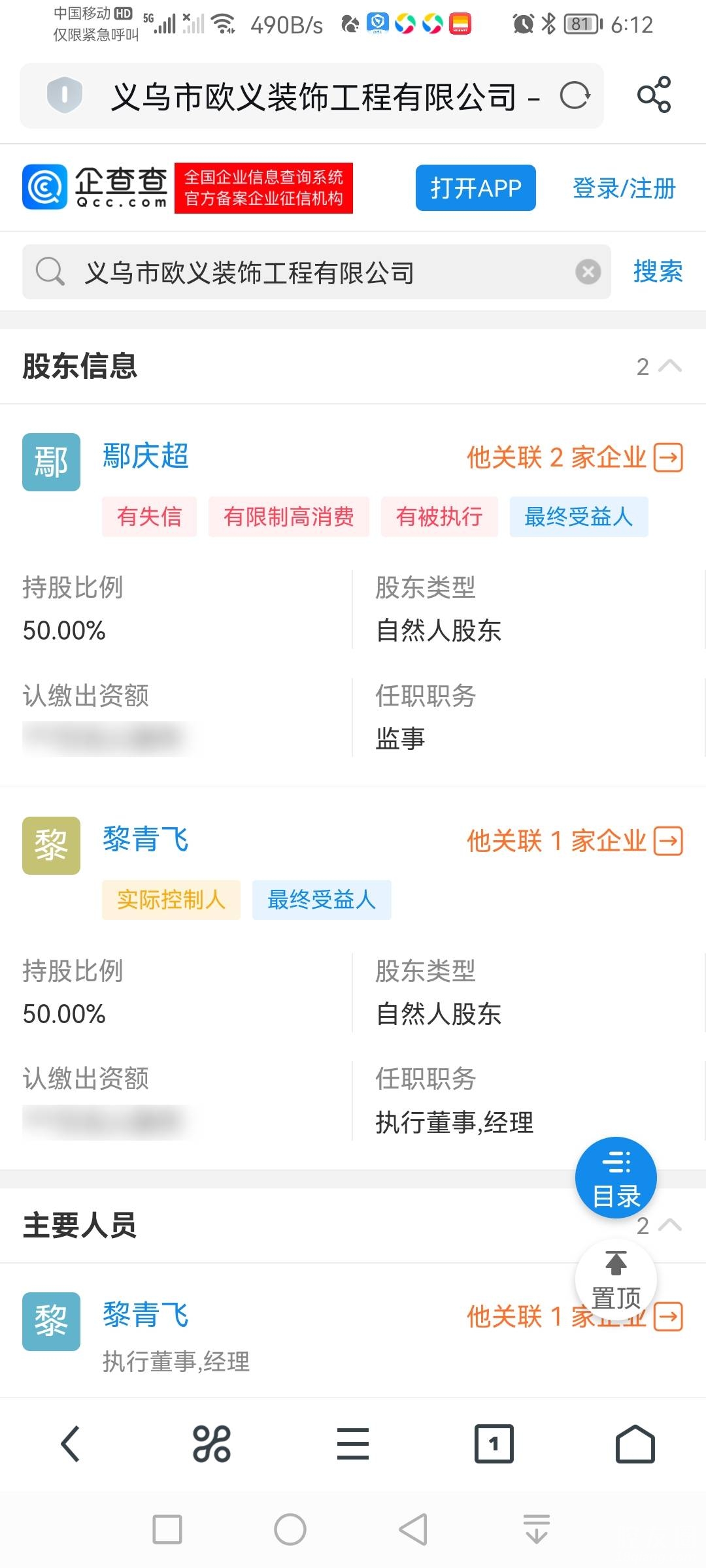Open shareholder 鄢庆超's profile
The width and height of the screenshot is (706, 1568).
click(146, 456)
